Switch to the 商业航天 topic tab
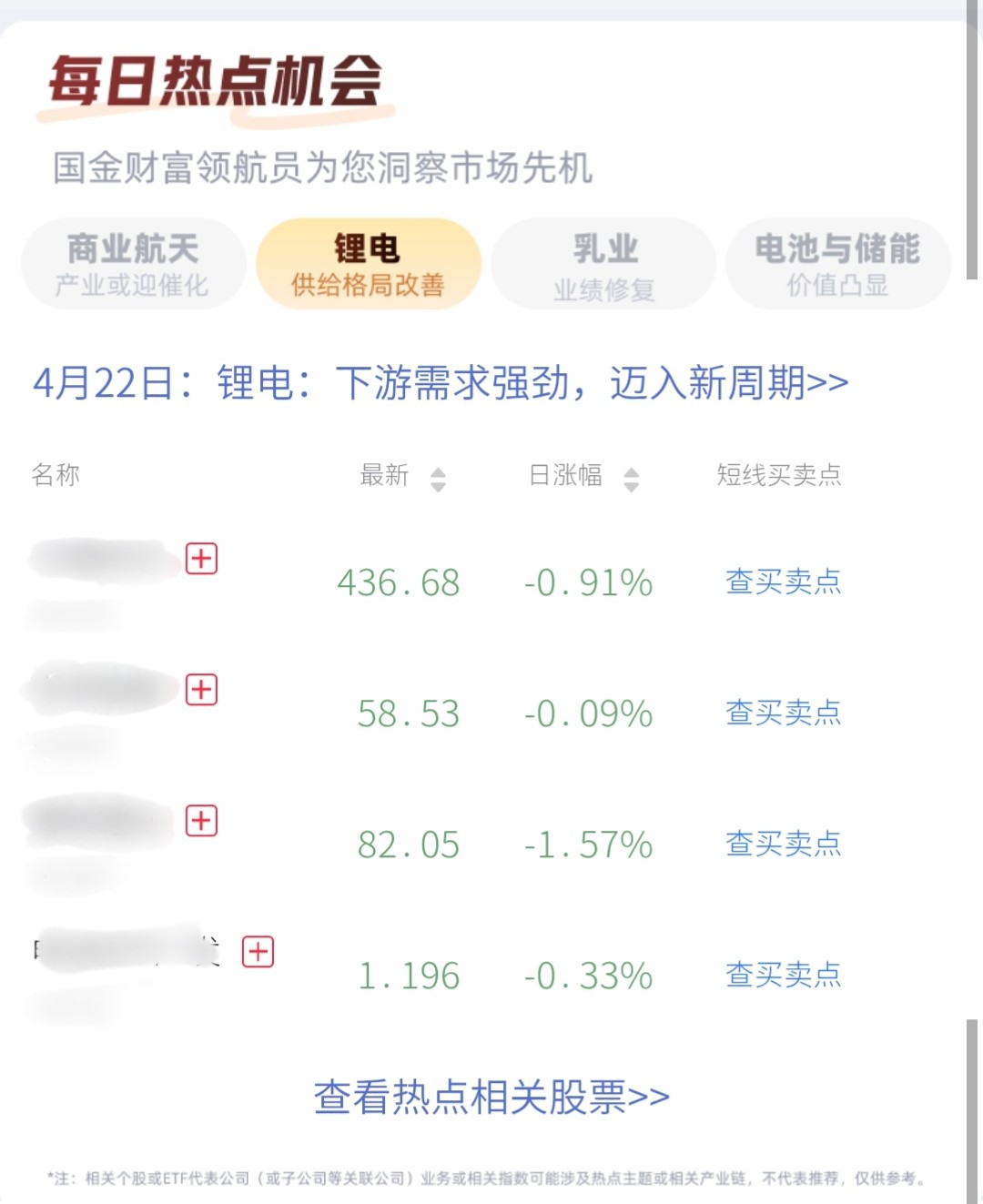The image size is (983, 1204). tap(133, 264)
